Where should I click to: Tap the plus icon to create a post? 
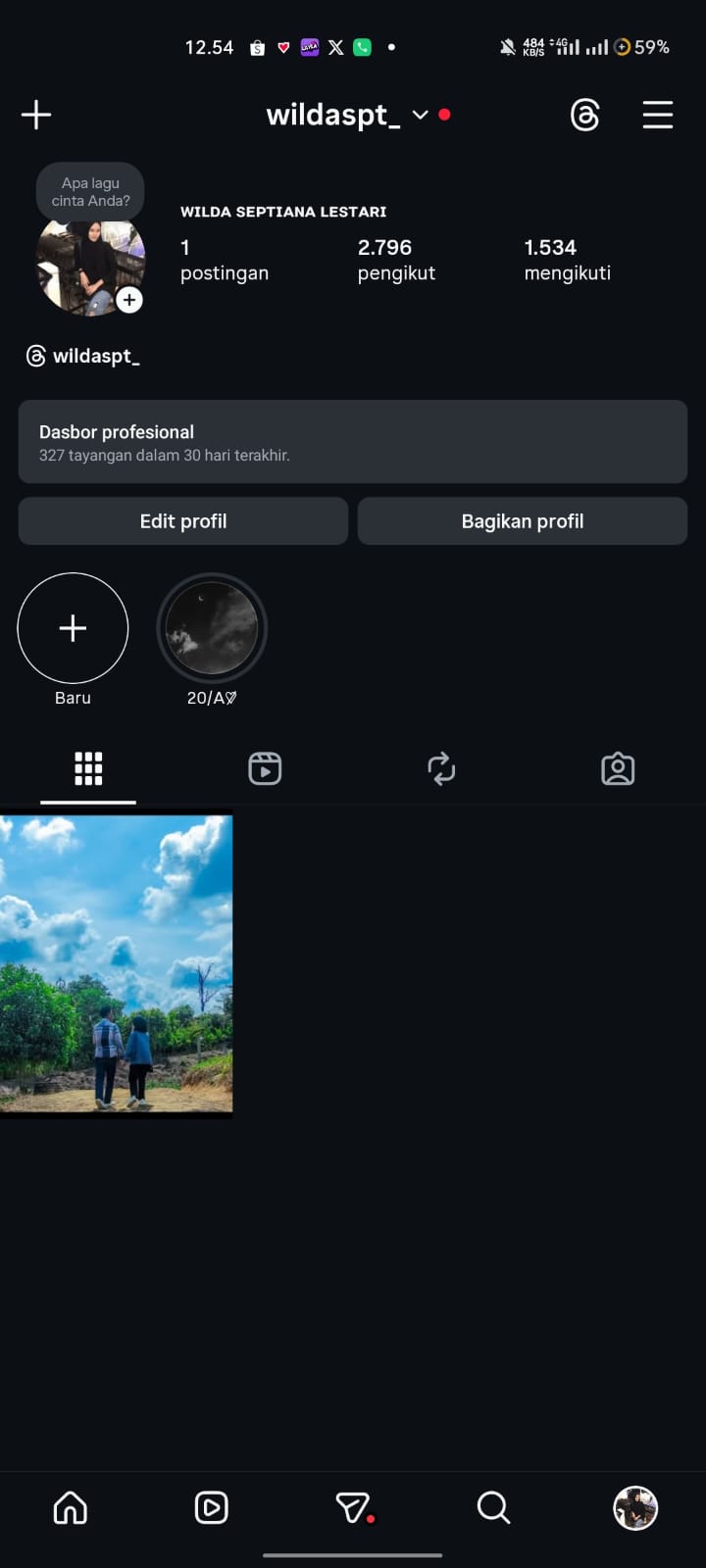pos(36,115)
